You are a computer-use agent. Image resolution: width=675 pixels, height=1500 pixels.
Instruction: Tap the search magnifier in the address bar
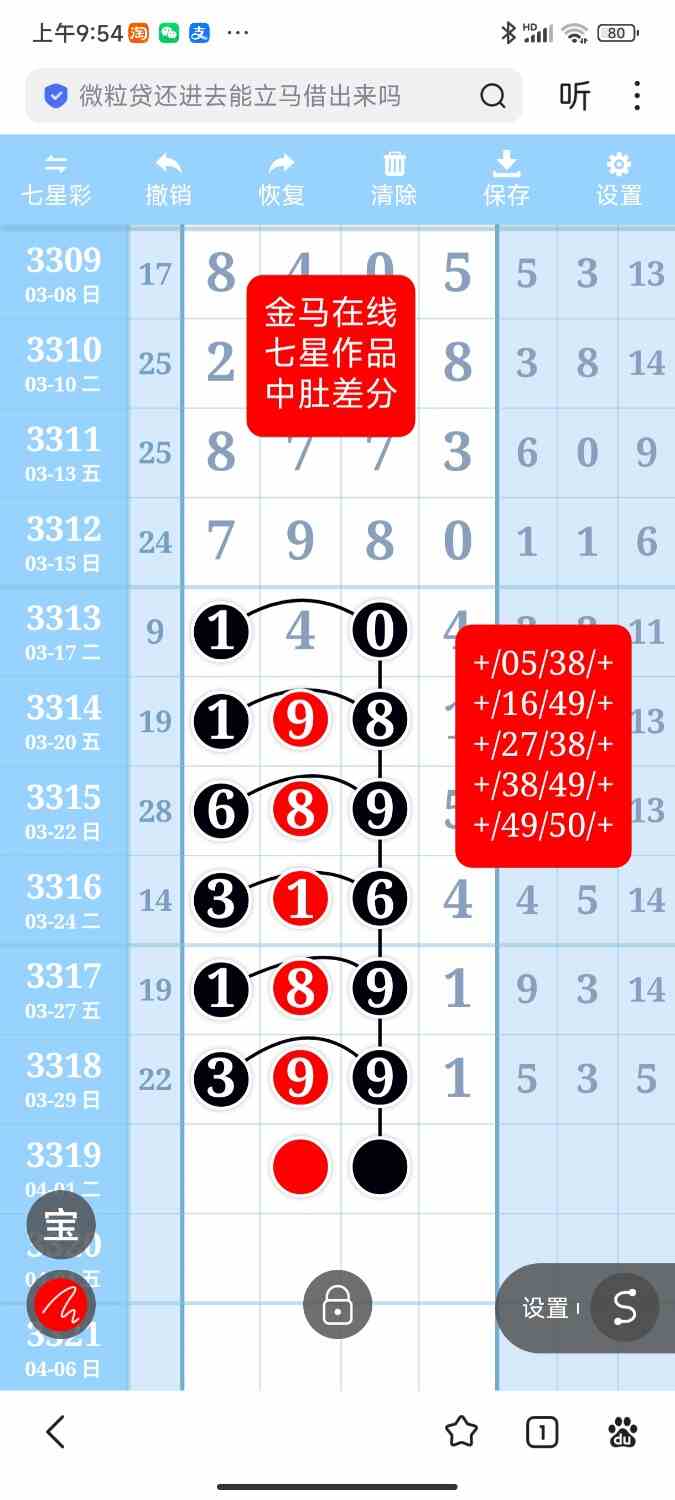493,96
